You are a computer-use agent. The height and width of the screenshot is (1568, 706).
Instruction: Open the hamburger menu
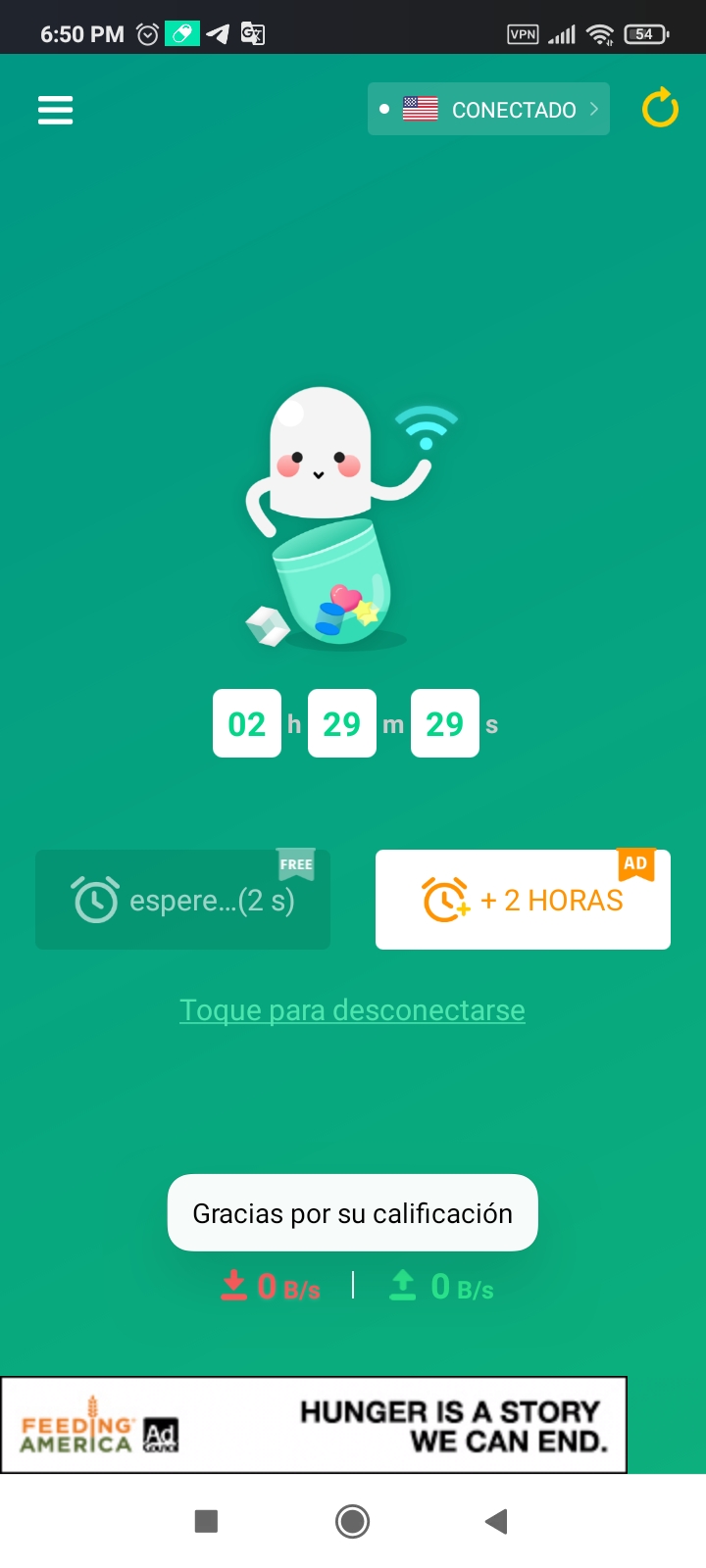pyautogui.click(x=56, y=110)
